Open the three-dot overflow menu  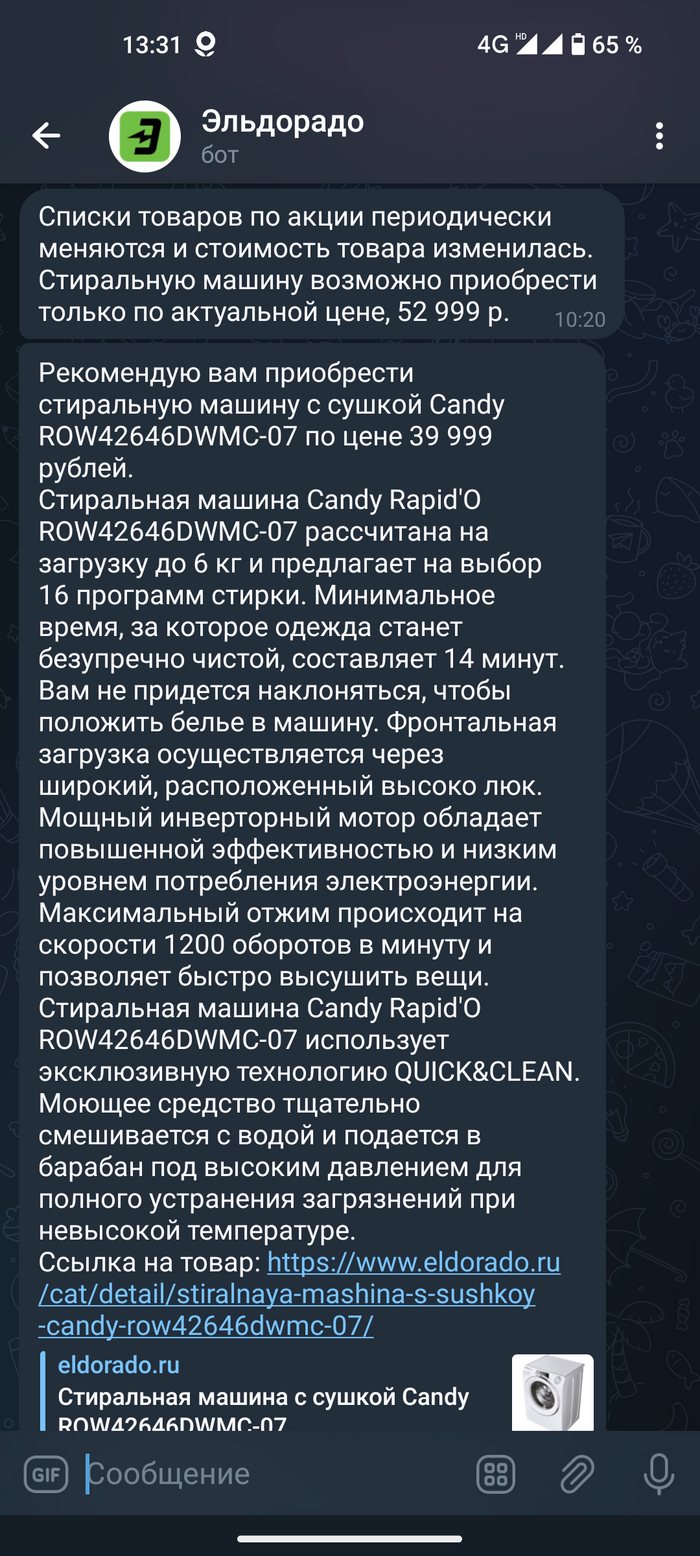point(658,136)
